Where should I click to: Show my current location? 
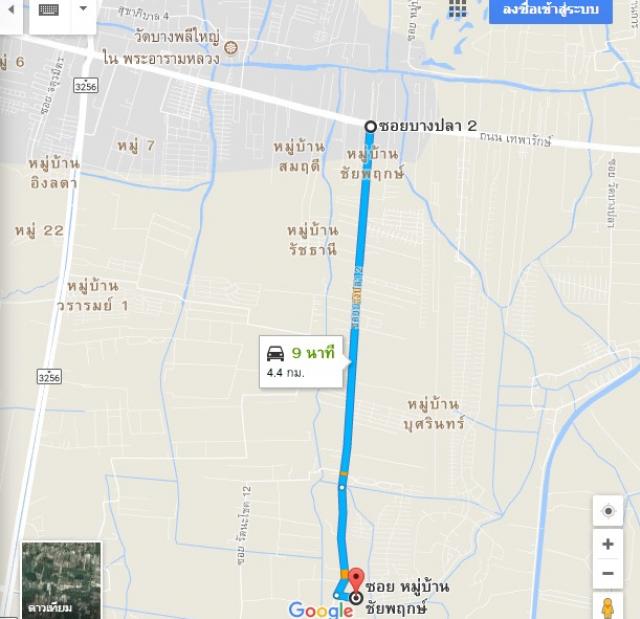coord(607,510)
